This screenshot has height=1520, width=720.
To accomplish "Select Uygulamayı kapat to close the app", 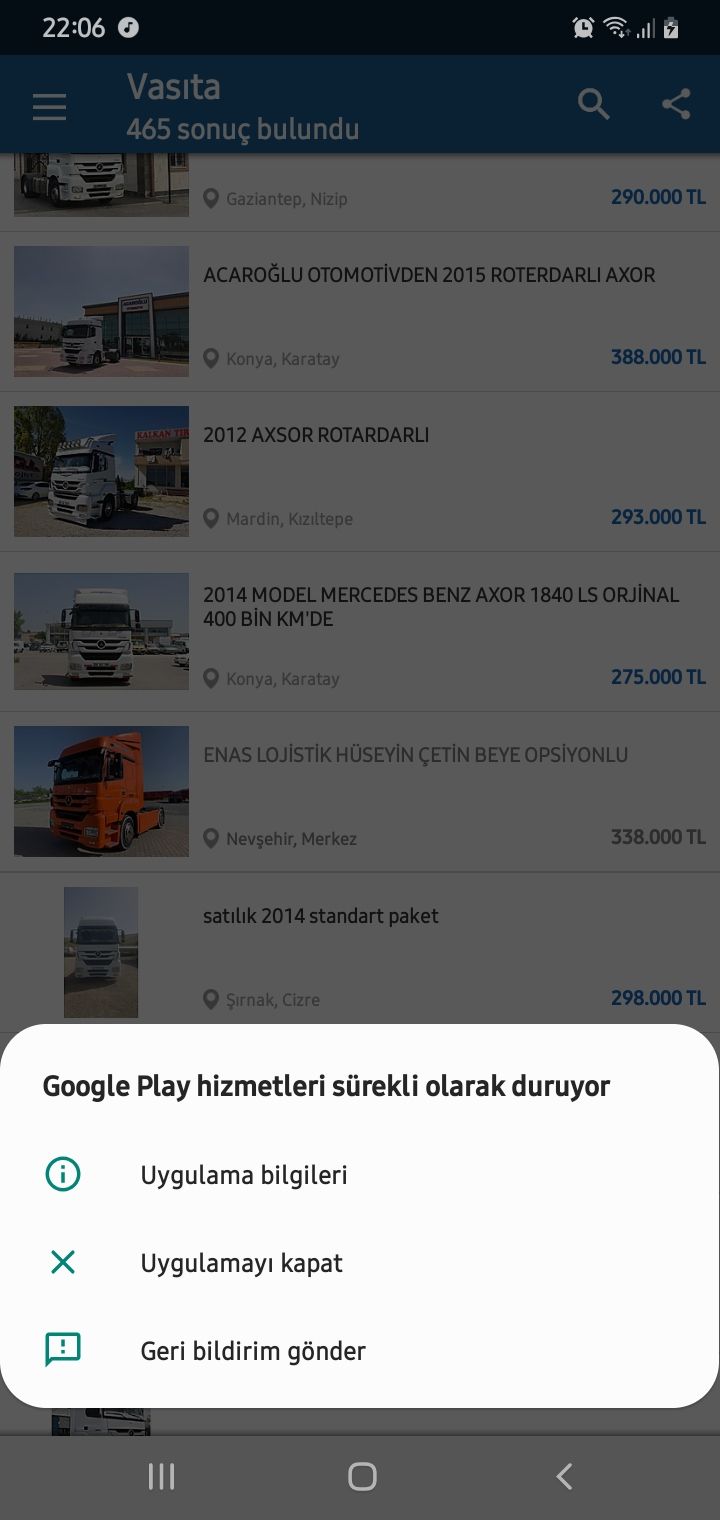I will [241, 1263].
